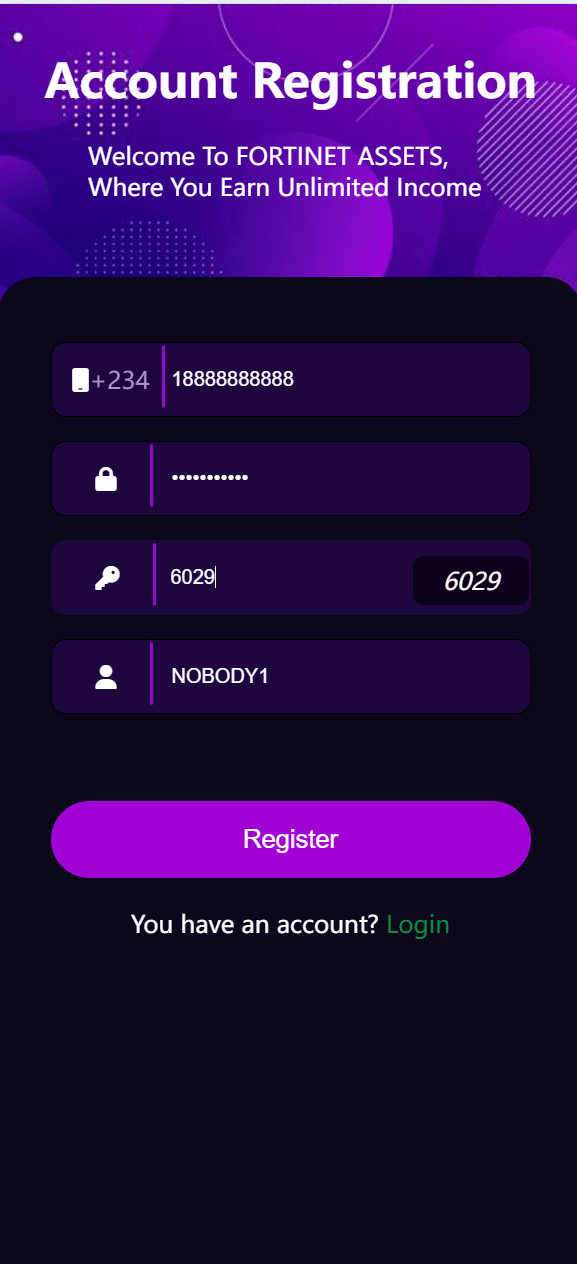Open the Login link
The width and height of the screenshot is (577, 1264).
point(418,925)
